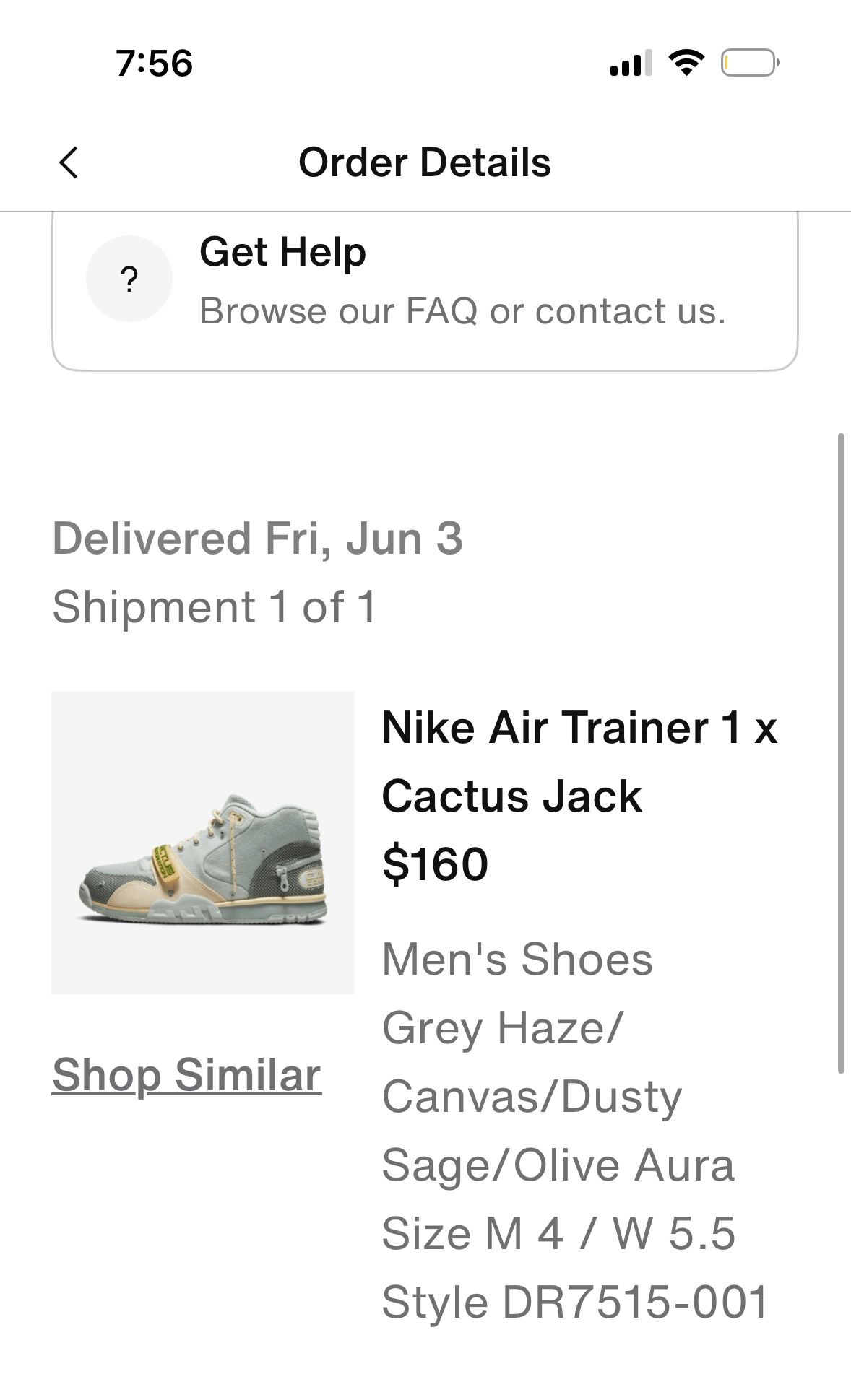
Task: Tap the question mark Get Help icon
Action: [x=130, y=280]
